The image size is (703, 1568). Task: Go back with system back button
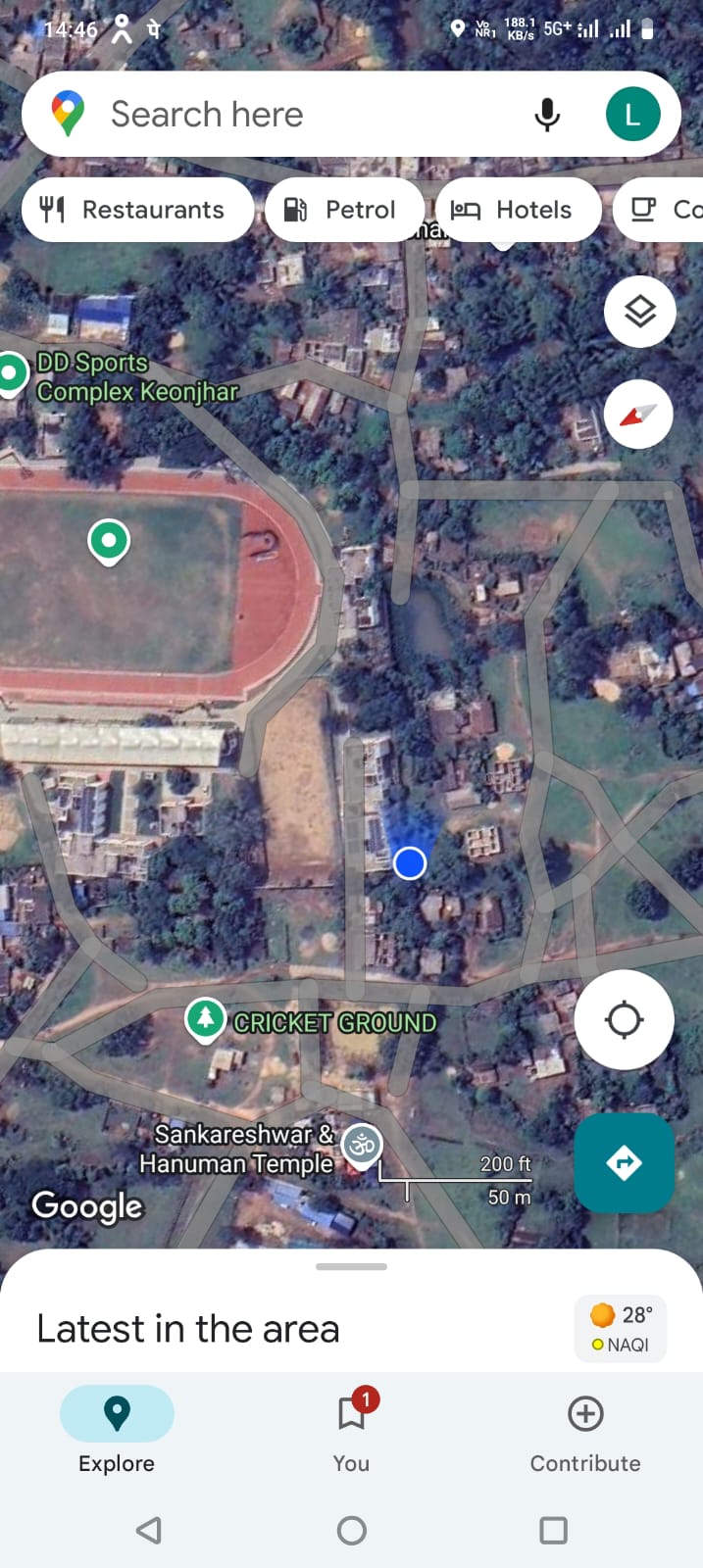(x=149, y=1530)
